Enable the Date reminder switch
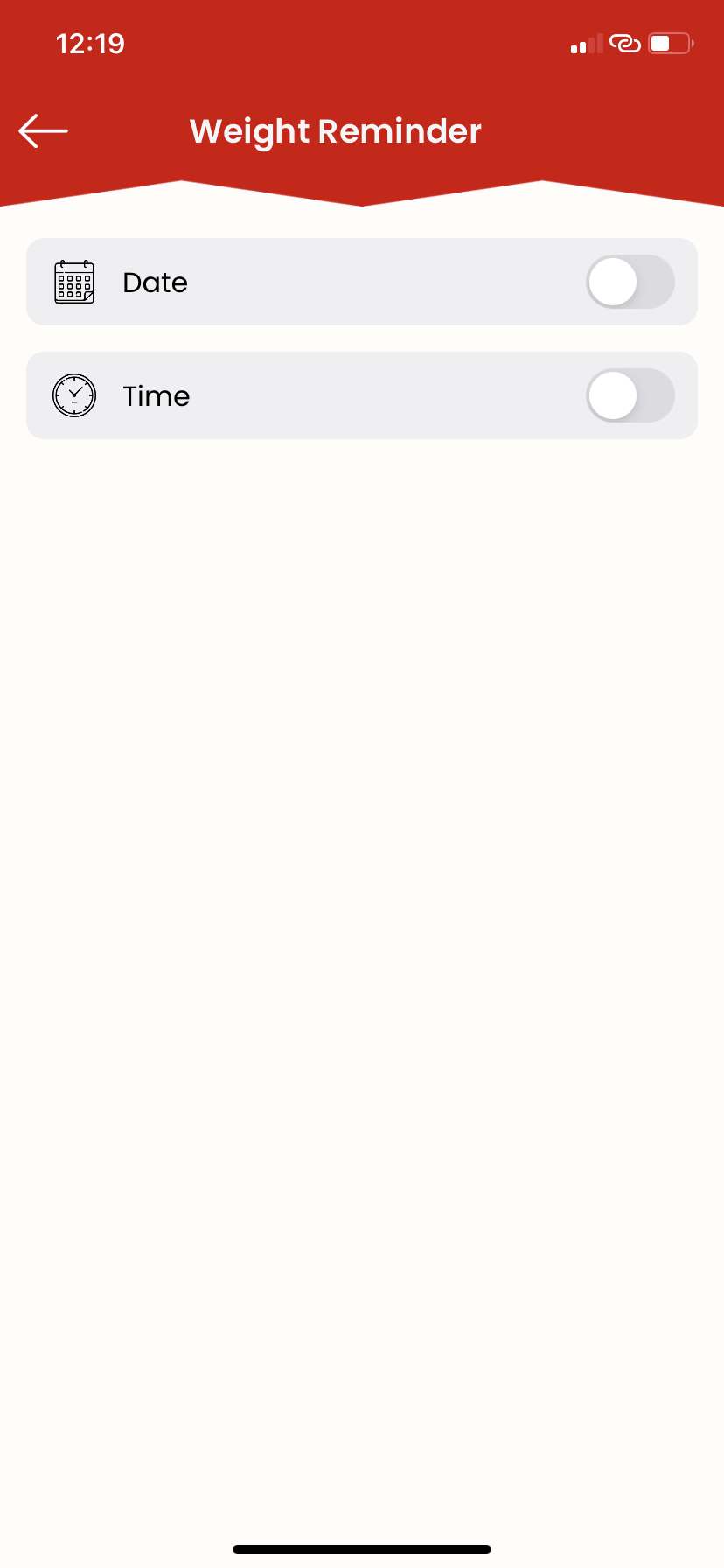724x1568 pixels. [x=630, y=282]
